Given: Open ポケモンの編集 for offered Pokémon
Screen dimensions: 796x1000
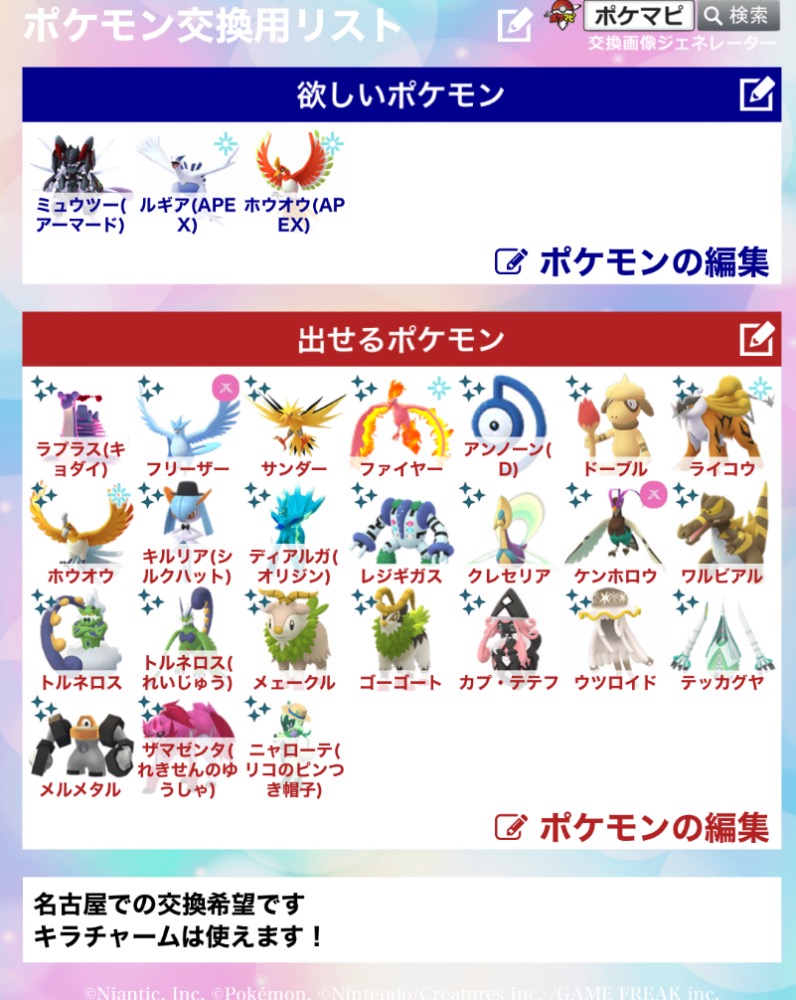Looking at the screenshot, I should 632,827.
